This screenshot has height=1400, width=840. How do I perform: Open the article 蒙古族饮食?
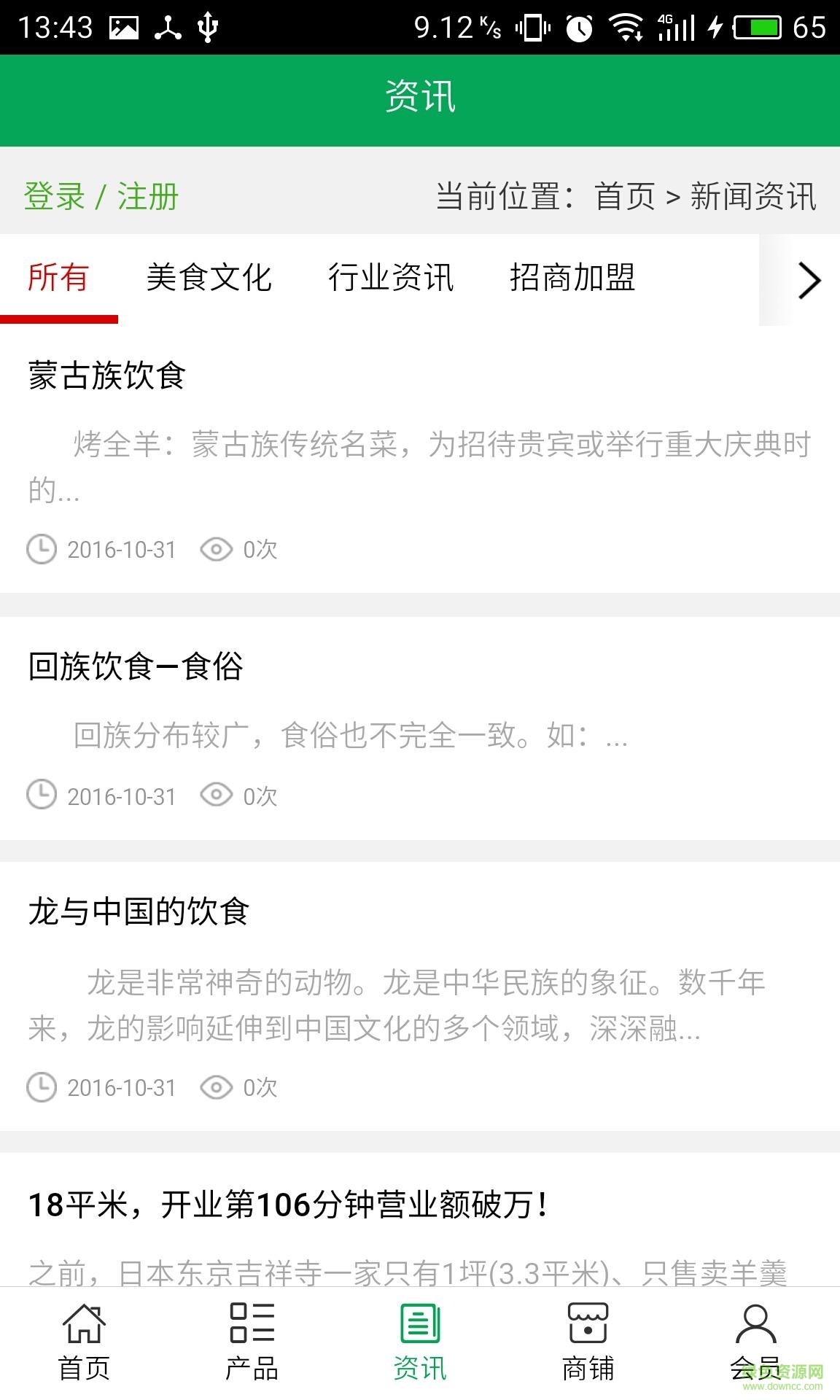(x=107, y=376)
